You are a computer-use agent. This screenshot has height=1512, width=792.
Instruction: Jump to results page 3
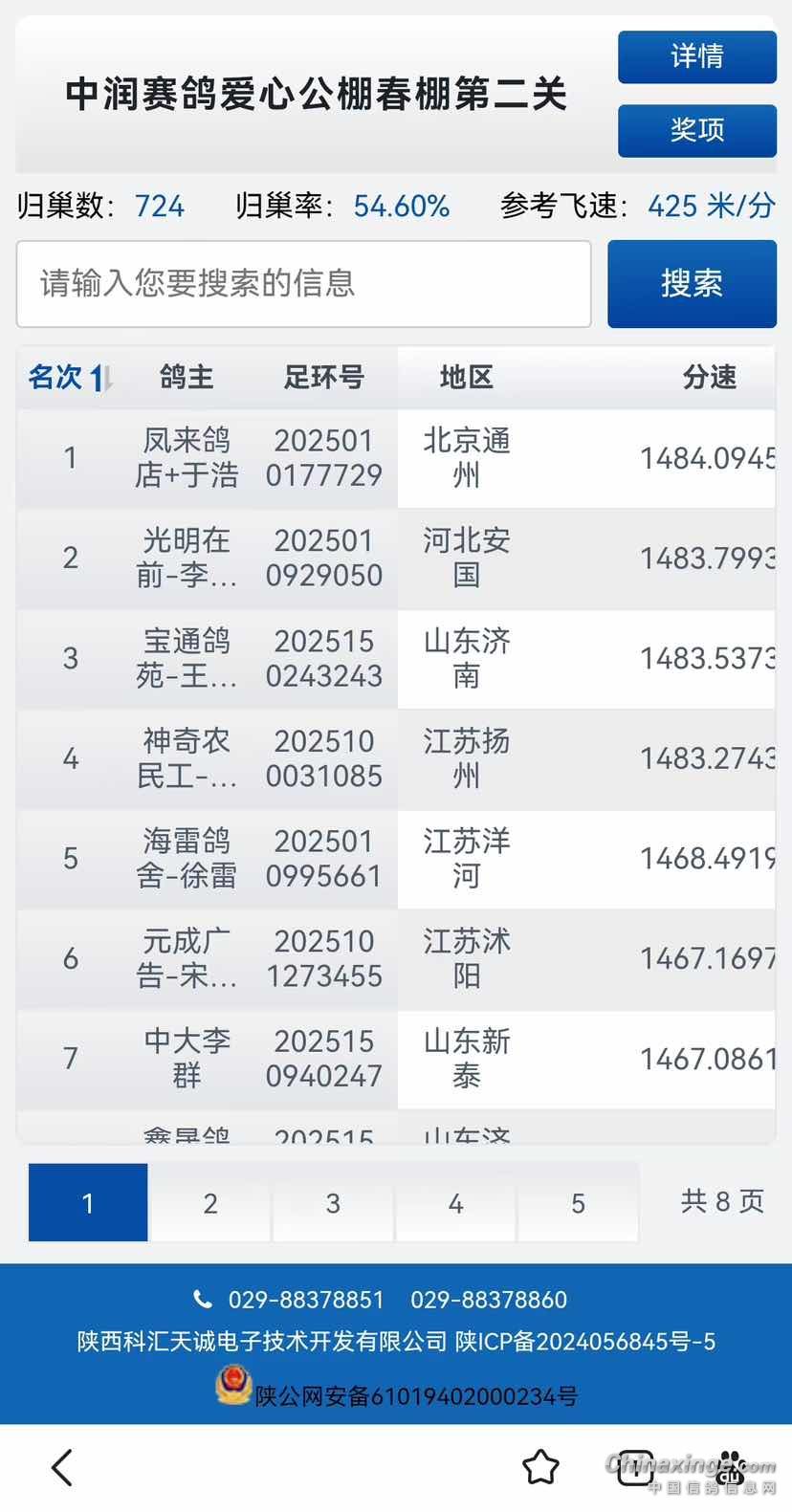pyautogui.click(x=333, y=1203)
